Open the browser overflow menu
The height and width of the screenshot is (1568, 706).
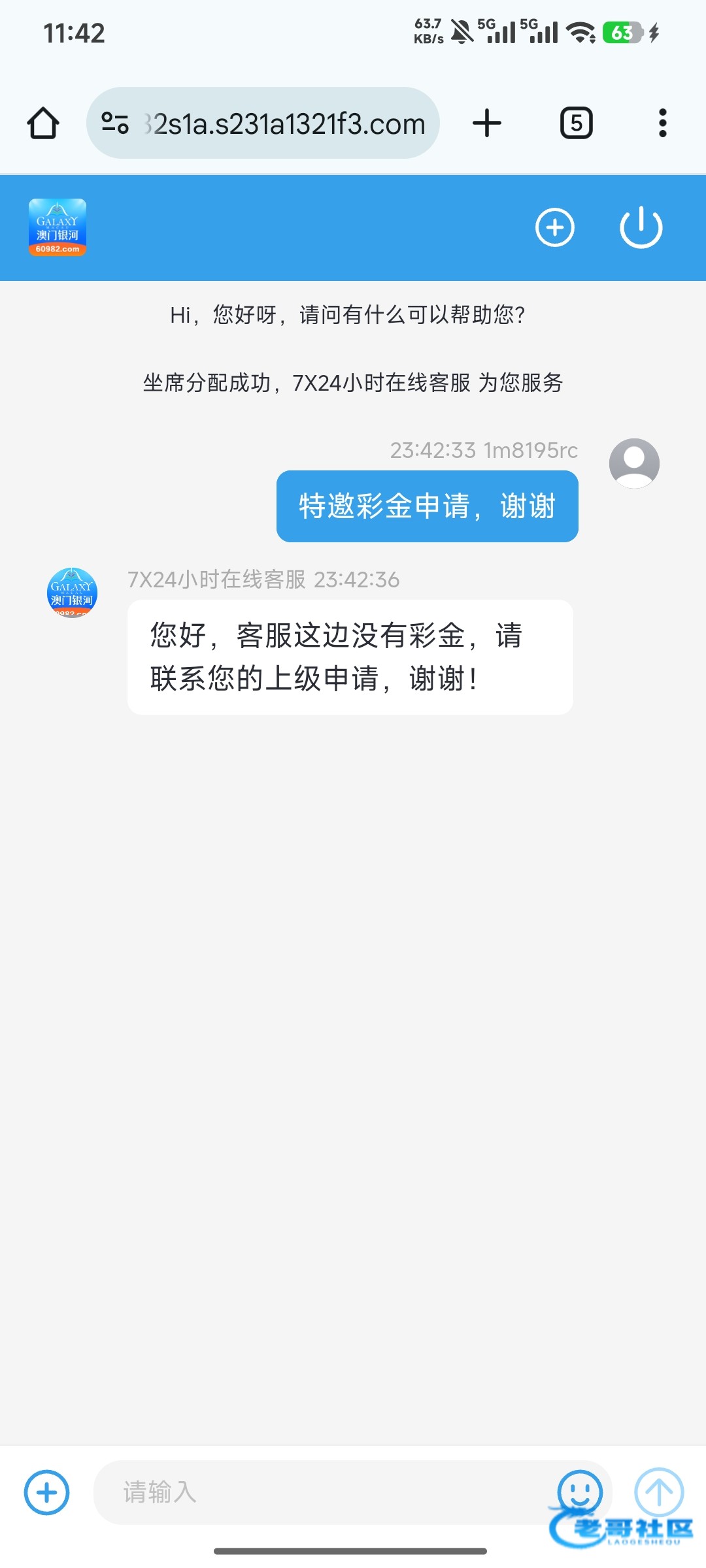coord(662,123)
